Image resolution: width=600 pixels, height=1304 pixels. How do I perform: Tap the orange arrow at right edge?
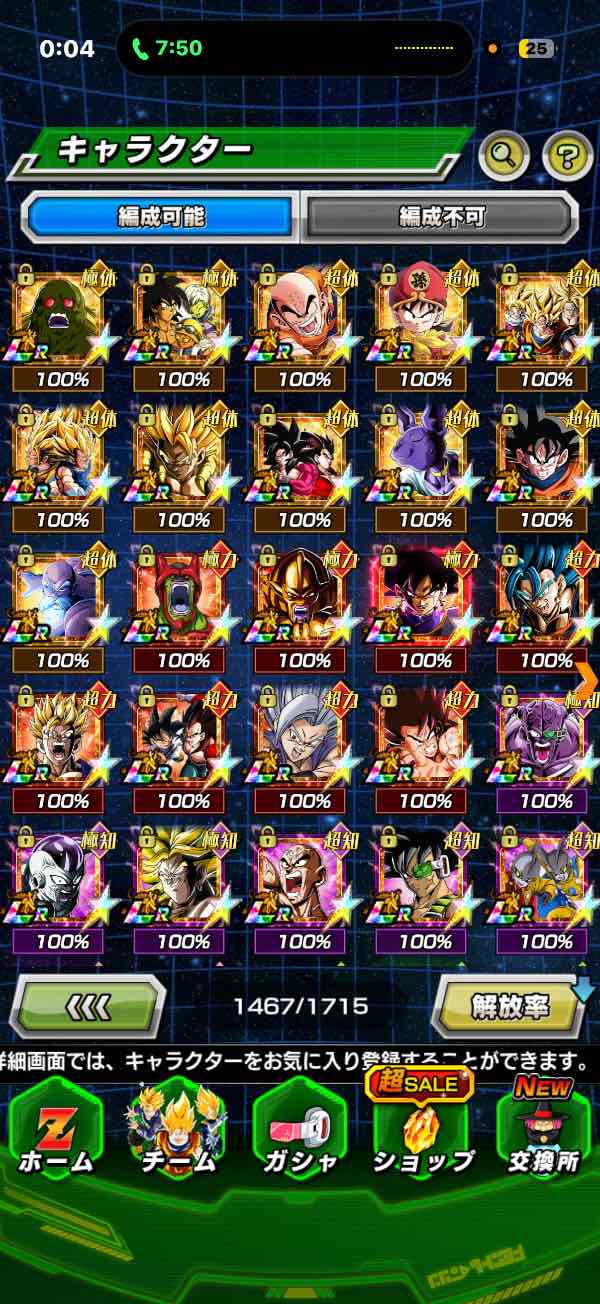[x=586, y=680]
